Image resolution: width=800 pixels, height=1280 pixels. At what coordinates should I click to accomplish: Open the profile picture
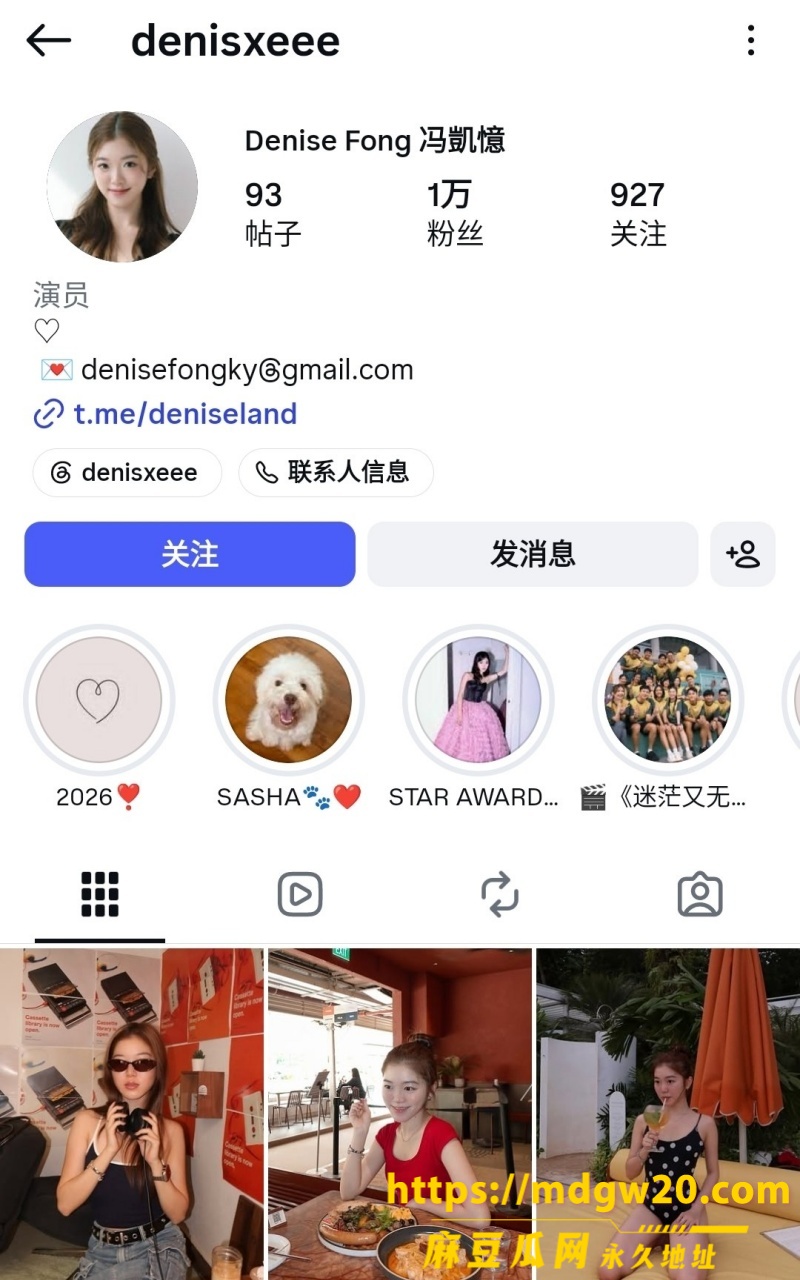pyautogui.click(x=122, y=187)
